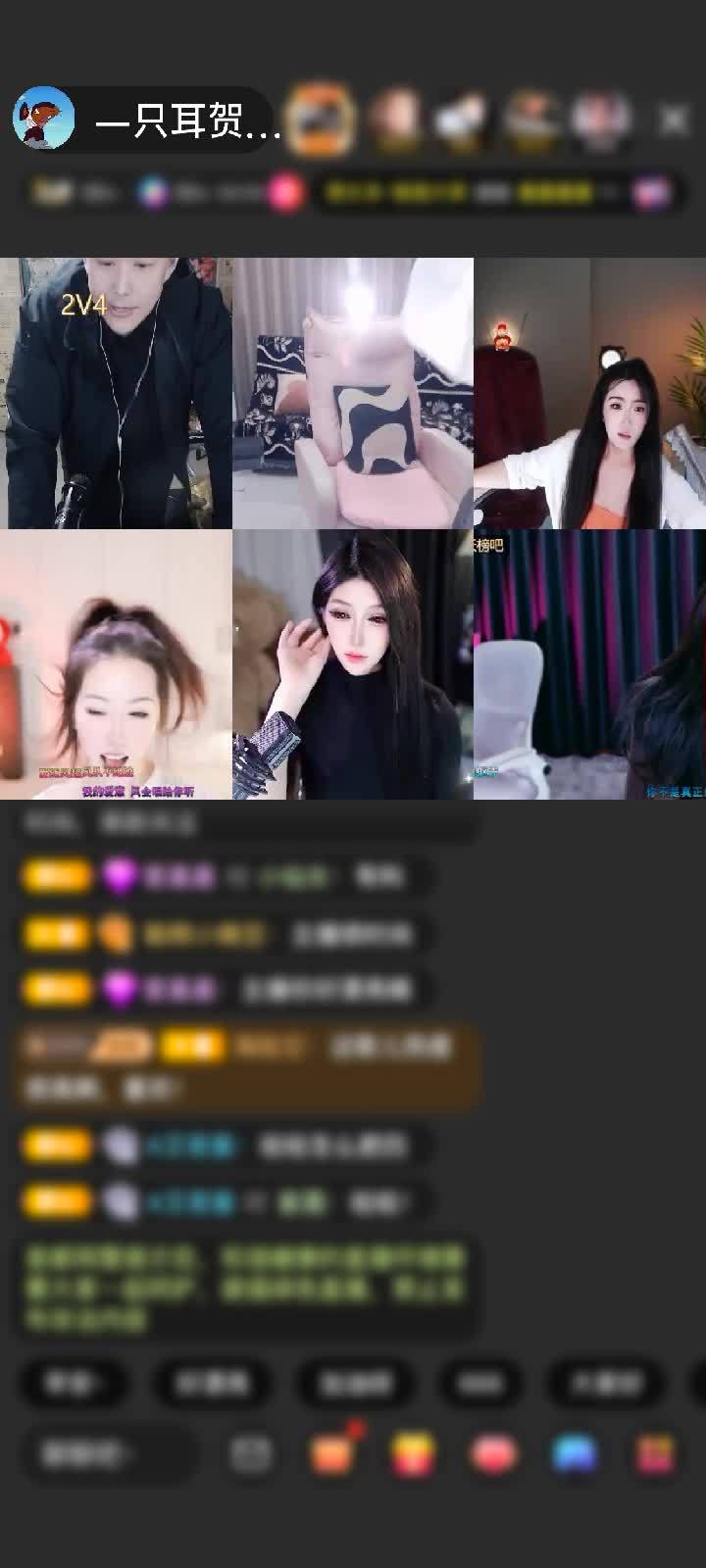The height and width of the screenshot is (1568, 706).
Task: Select the tile of the woman with the ponytail
Action: tap(116, 664)
